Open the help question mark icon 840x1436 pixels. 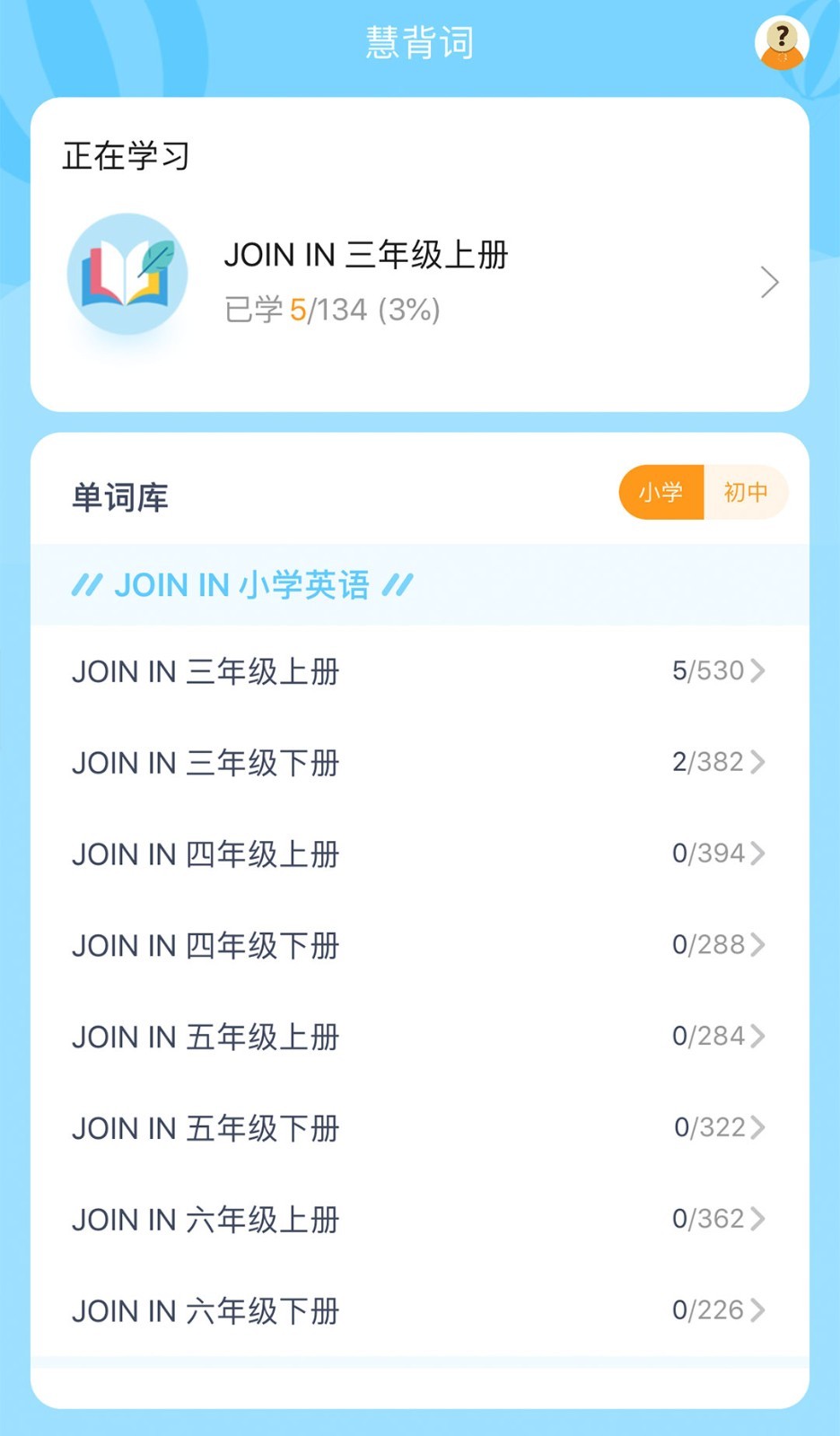[x=782, y=42]
